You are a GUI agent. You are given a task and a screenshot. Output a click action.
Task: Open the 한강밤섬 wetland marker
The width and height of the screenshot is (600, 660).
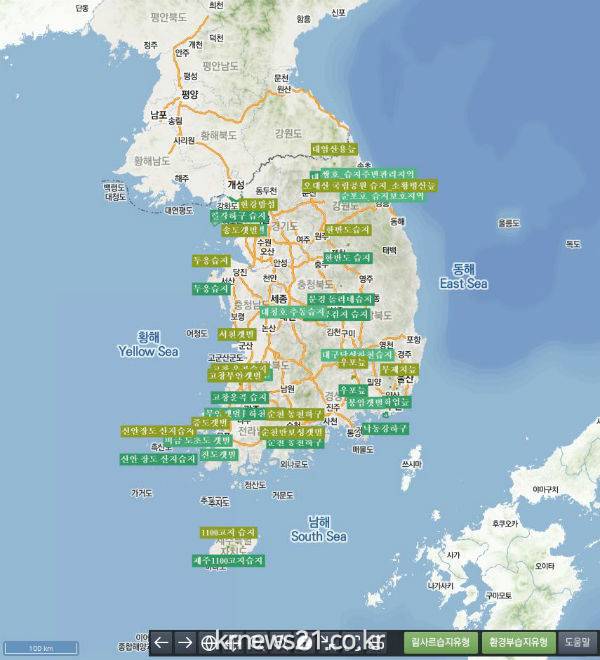pyautogui.click(x=258, y=204)
